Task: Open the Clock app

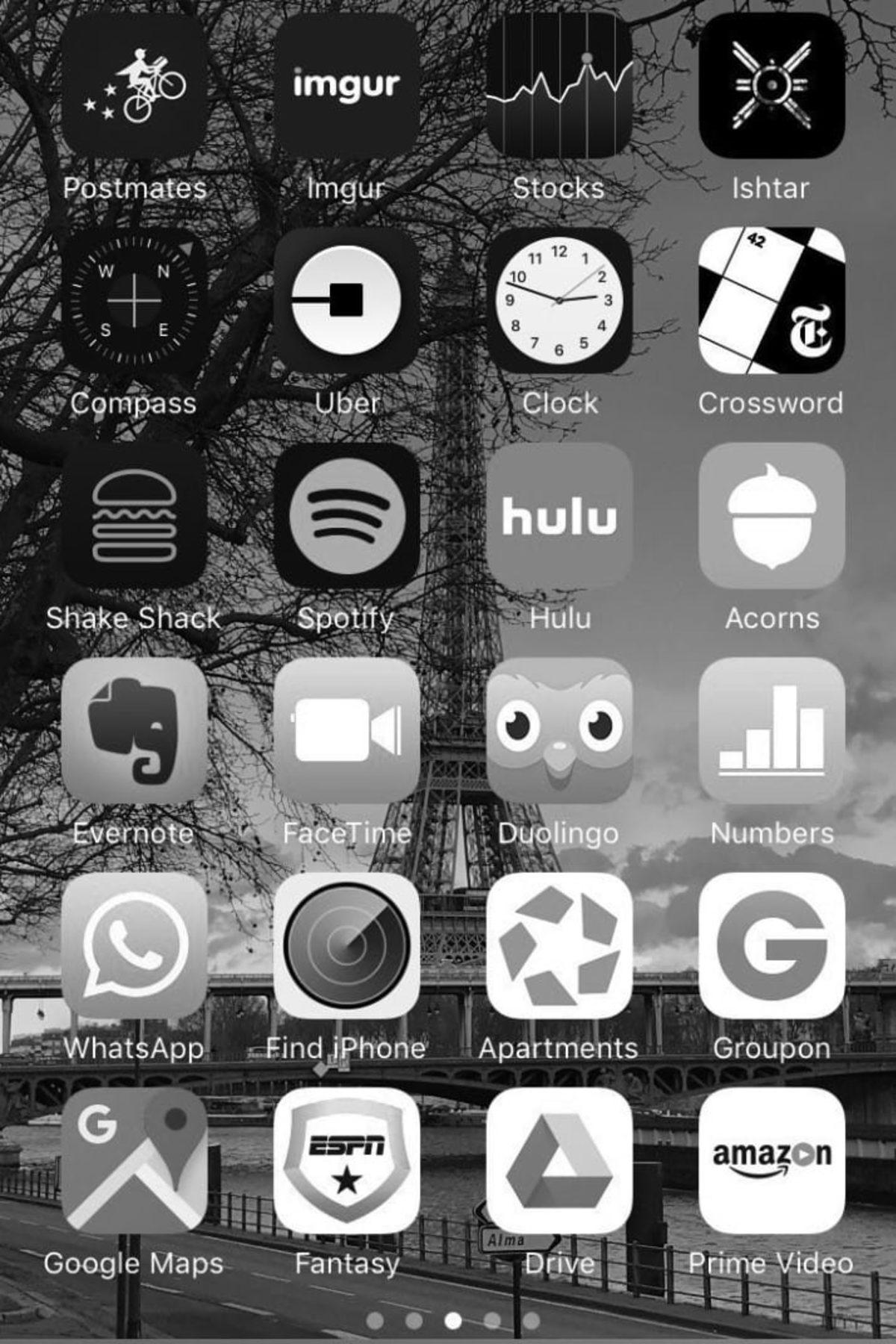Action: coord(559,302)
